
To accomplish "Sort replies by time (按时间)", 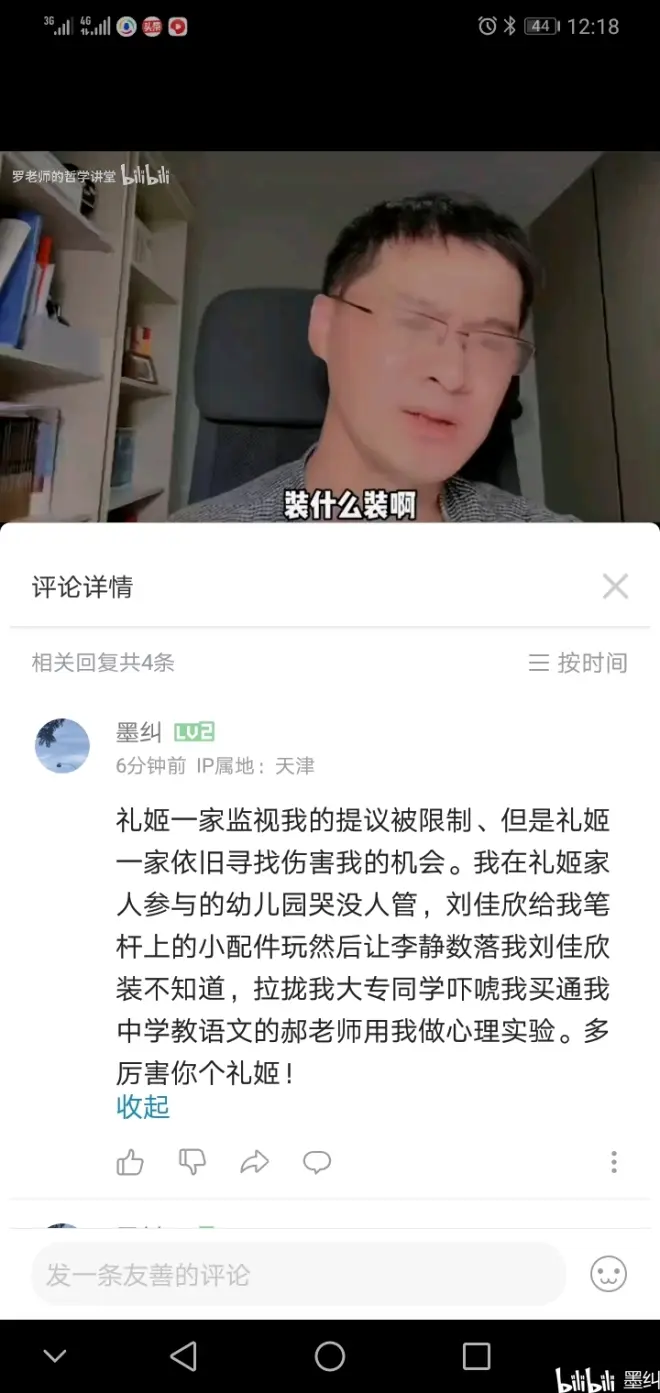I will 579,662.
